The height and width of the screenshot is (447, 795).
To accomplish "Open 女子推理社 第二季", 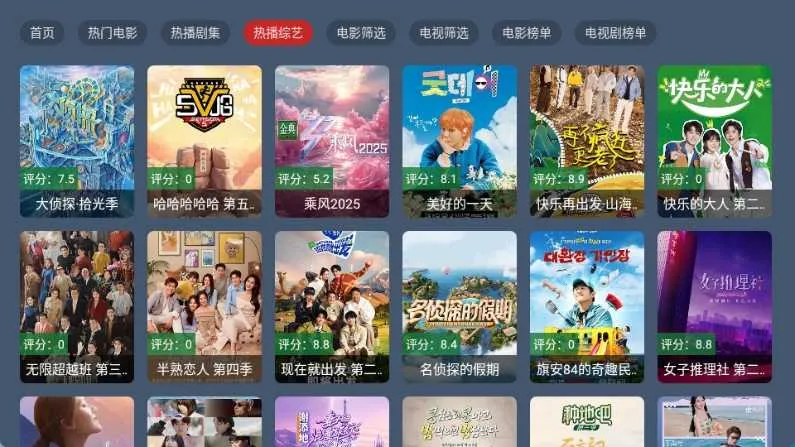I will click(x=714, y=306).
